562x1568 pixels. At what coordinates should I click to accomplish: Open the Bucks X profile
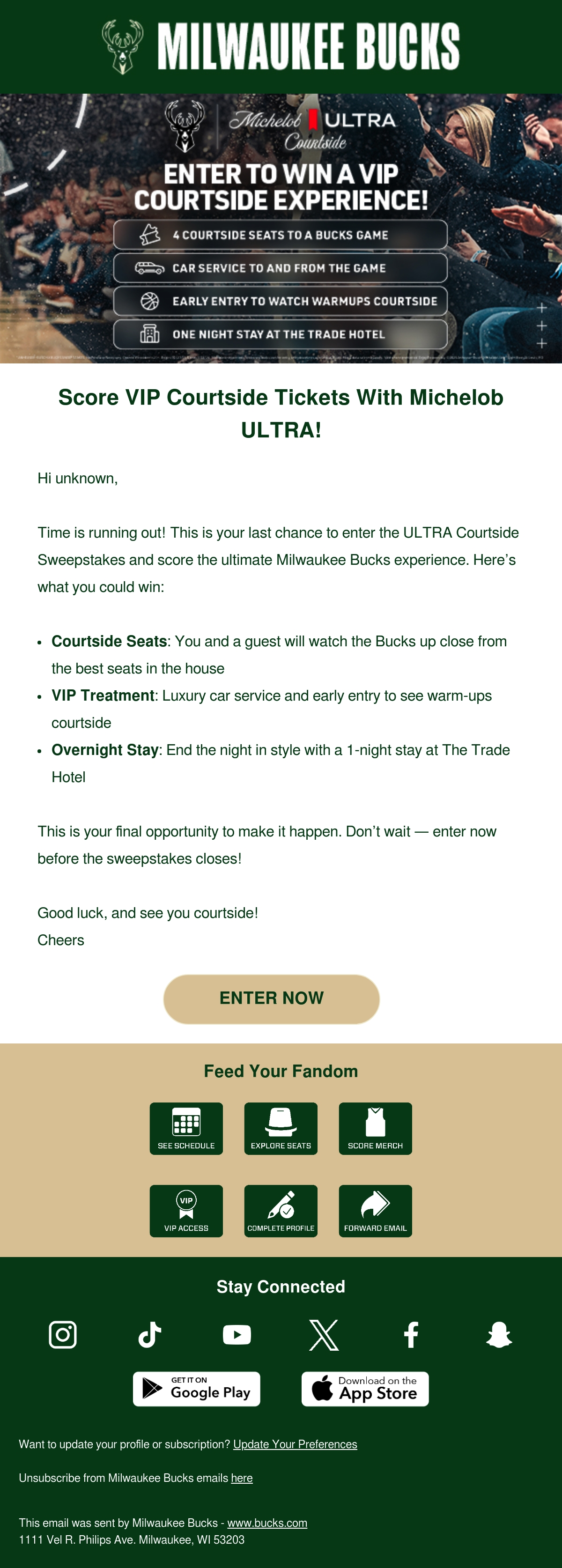324,1335
